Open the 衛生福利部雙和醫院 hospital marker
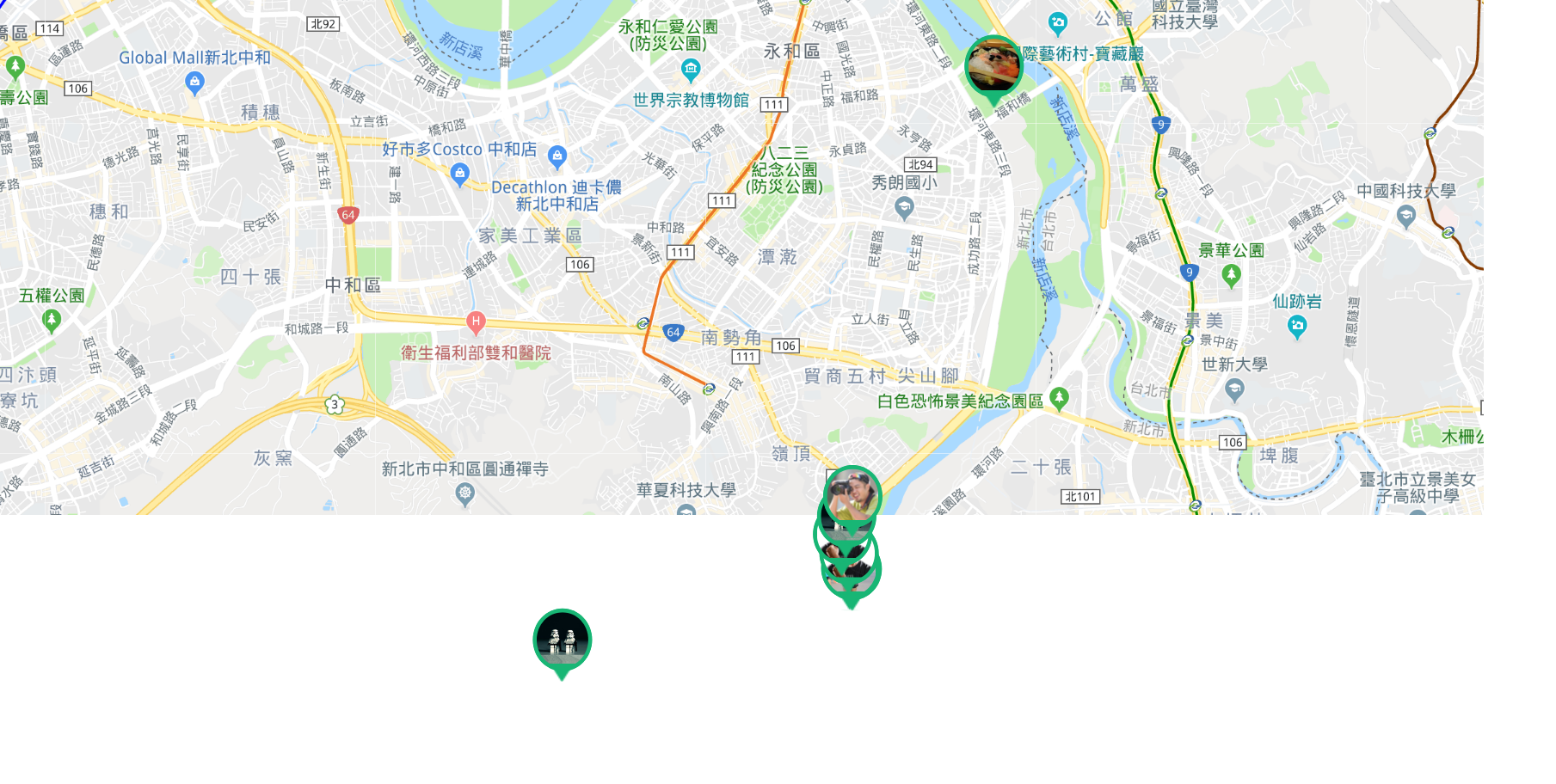 pyautogui.click(x=476, y=322)
